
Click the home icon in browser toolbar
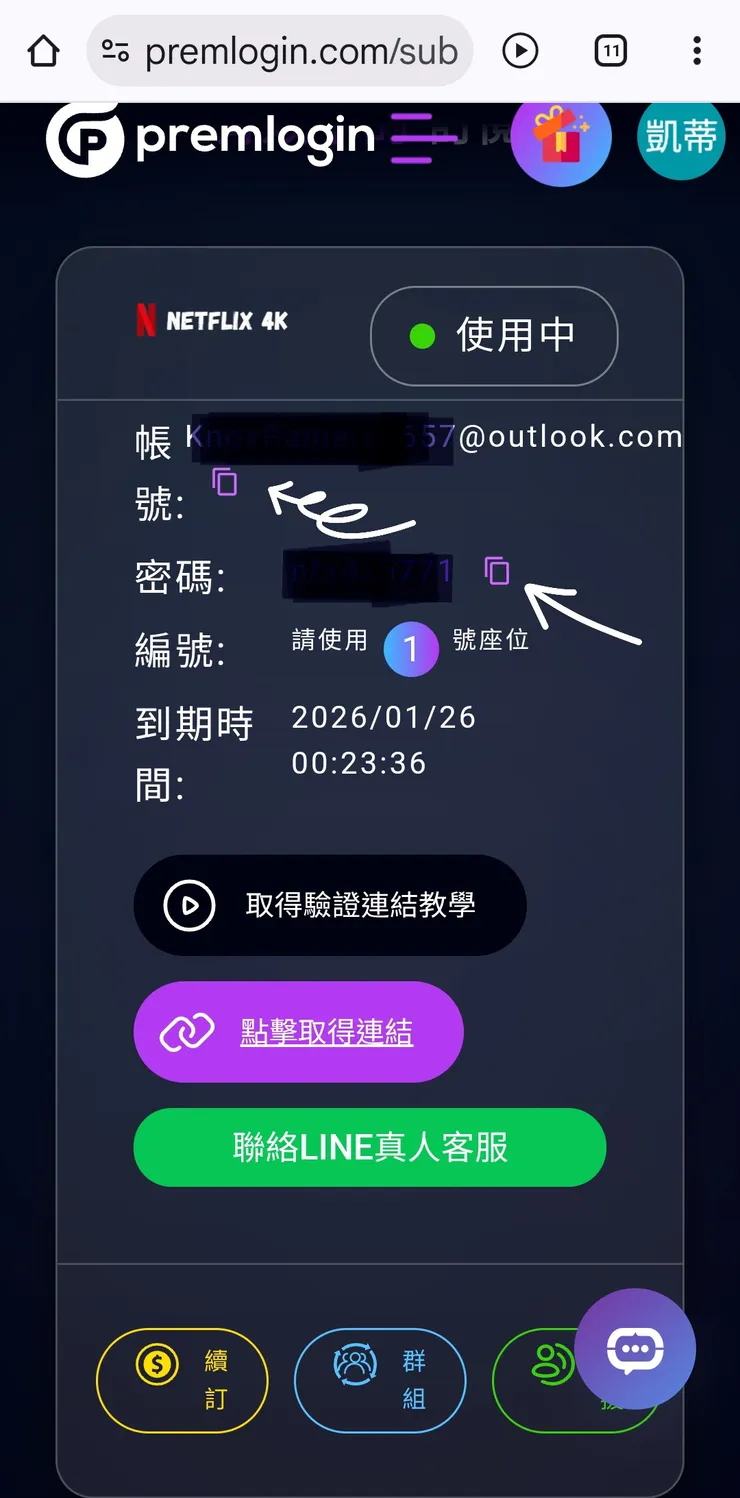[x=42, y=50]
